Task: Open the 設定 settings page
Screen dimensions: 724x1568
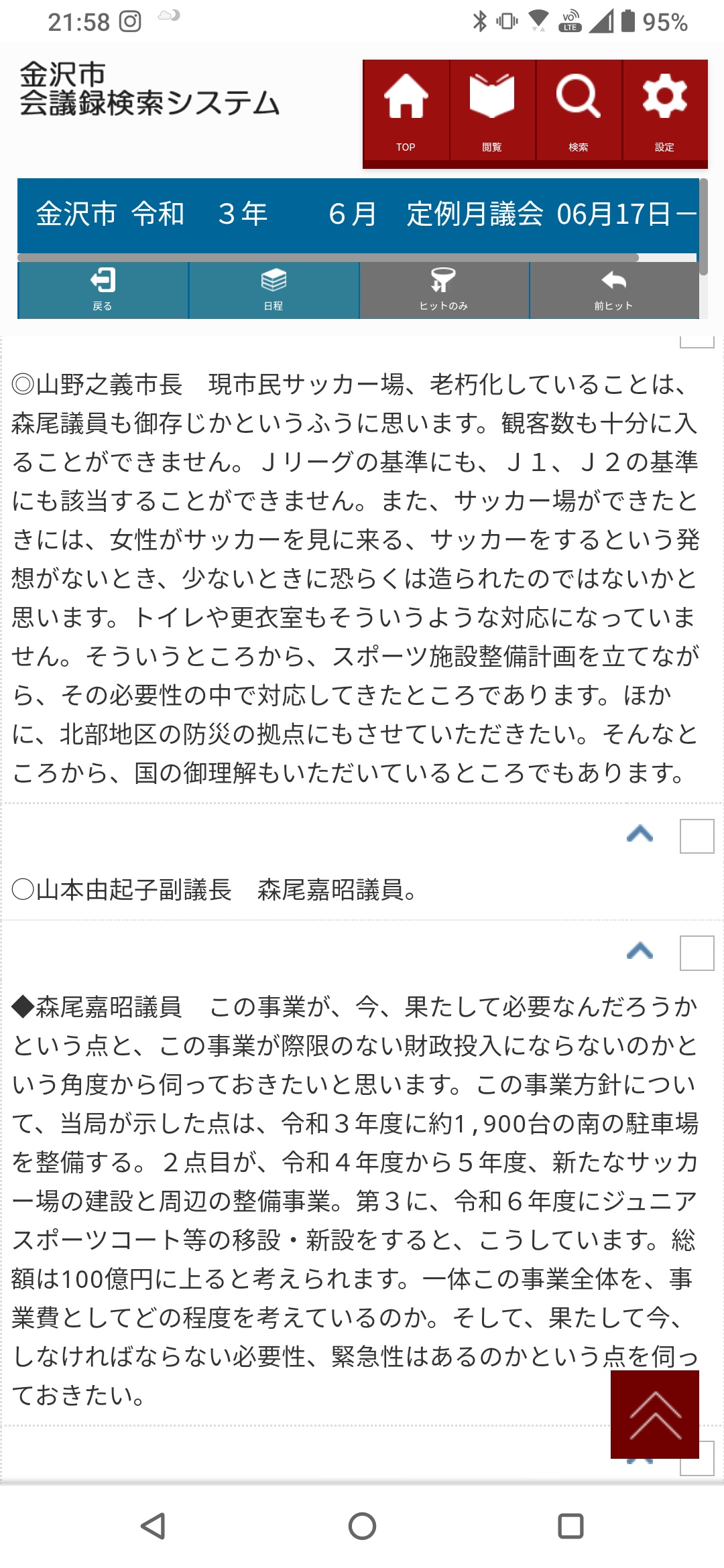Action: tap(664, 111)
